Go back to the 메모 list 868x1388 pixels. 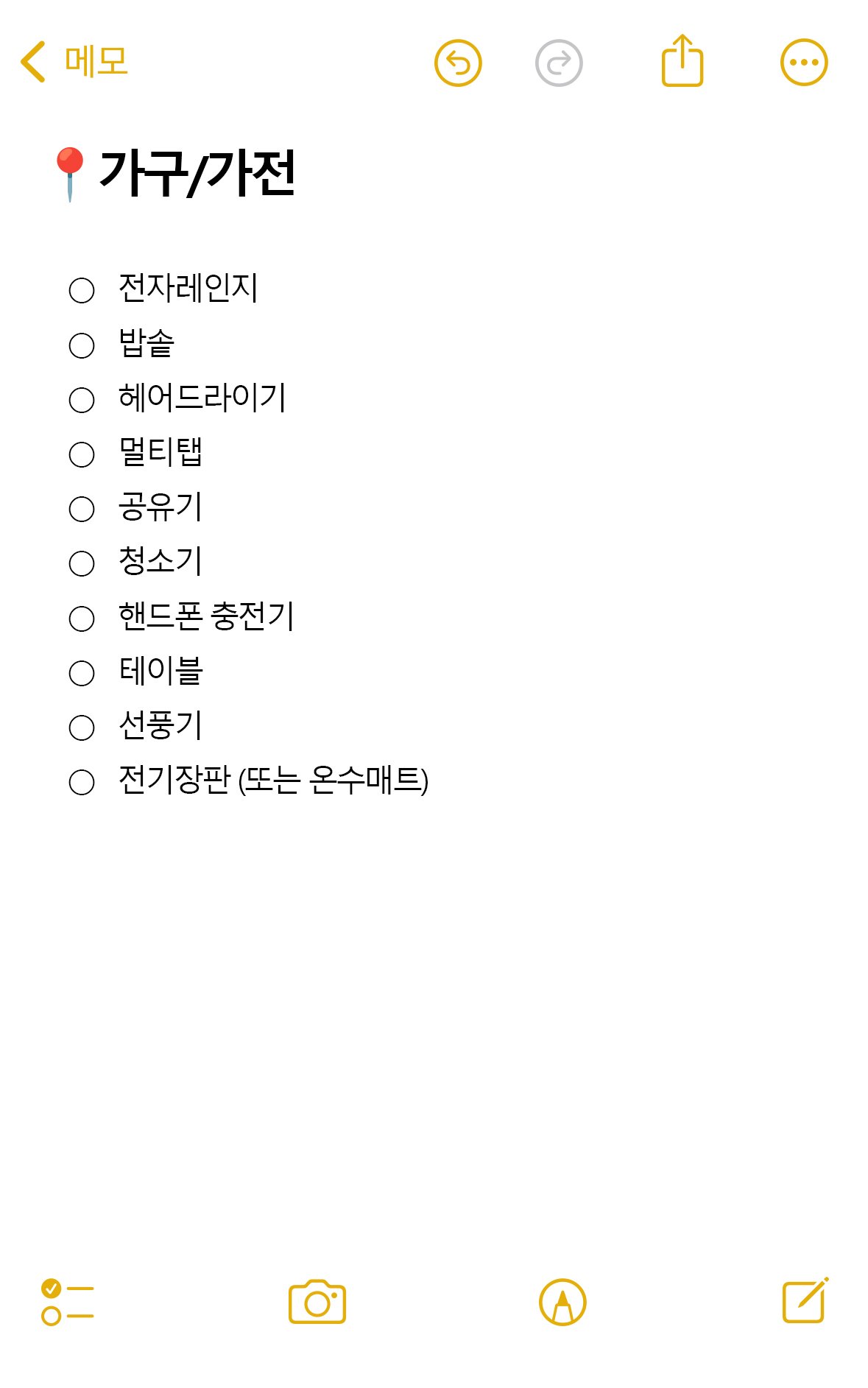[x=74, y=62]
